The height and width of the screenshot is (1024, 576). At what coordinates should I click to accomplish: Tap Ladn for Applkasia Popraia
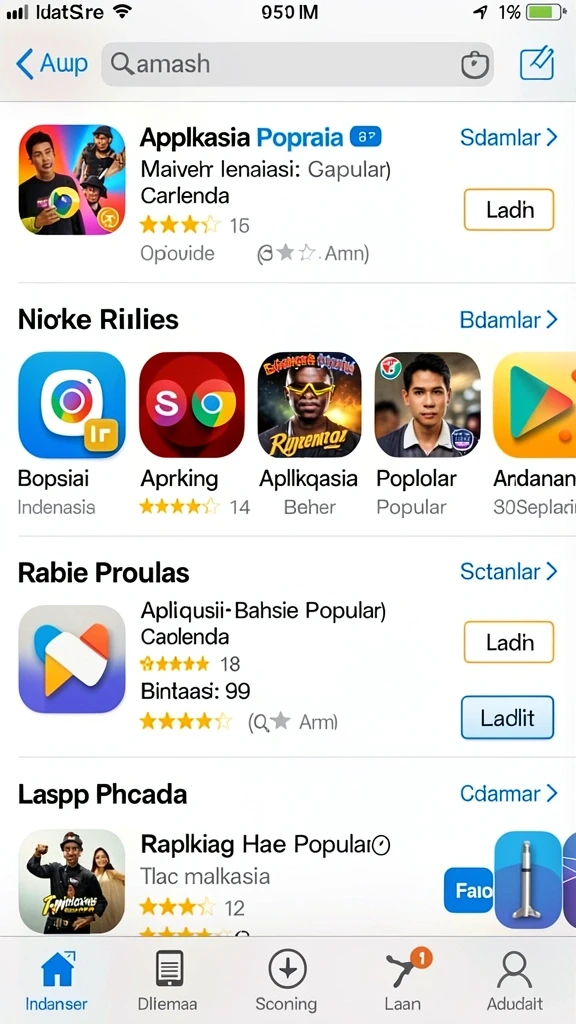click(509, 210)
